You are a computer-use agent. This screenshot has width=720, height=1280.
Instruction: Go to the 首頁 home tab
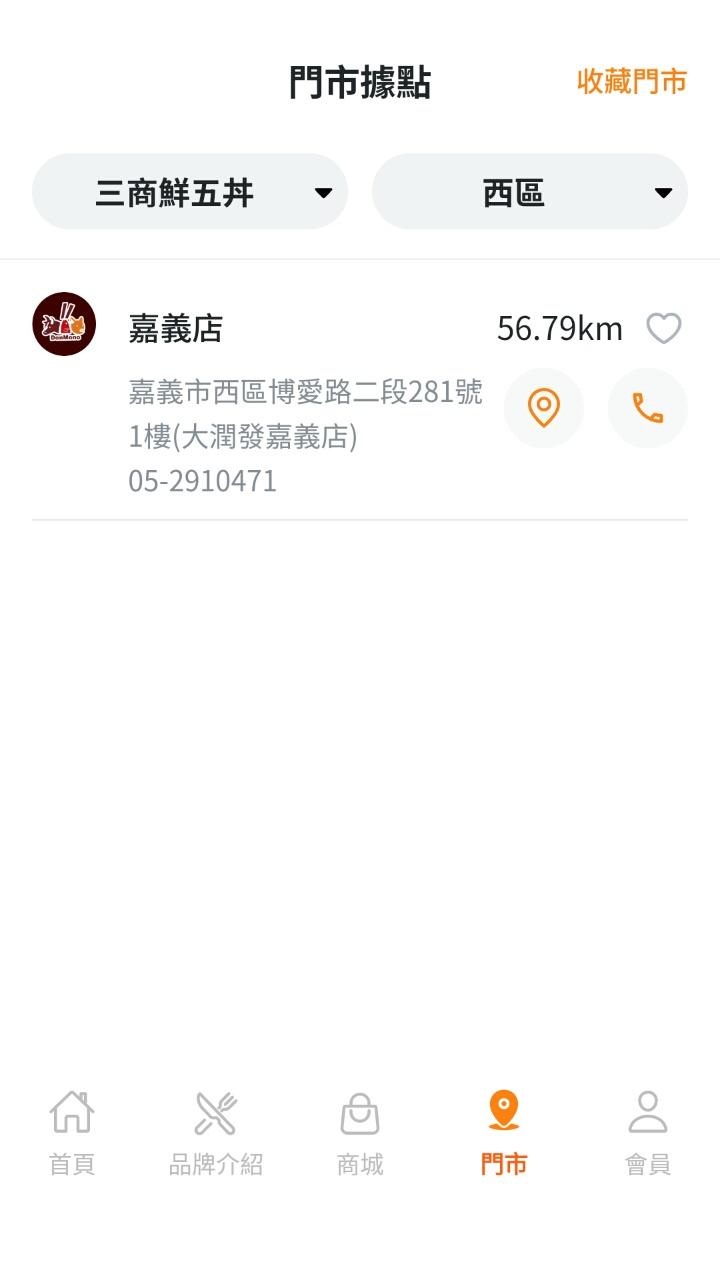(72, 1133)
